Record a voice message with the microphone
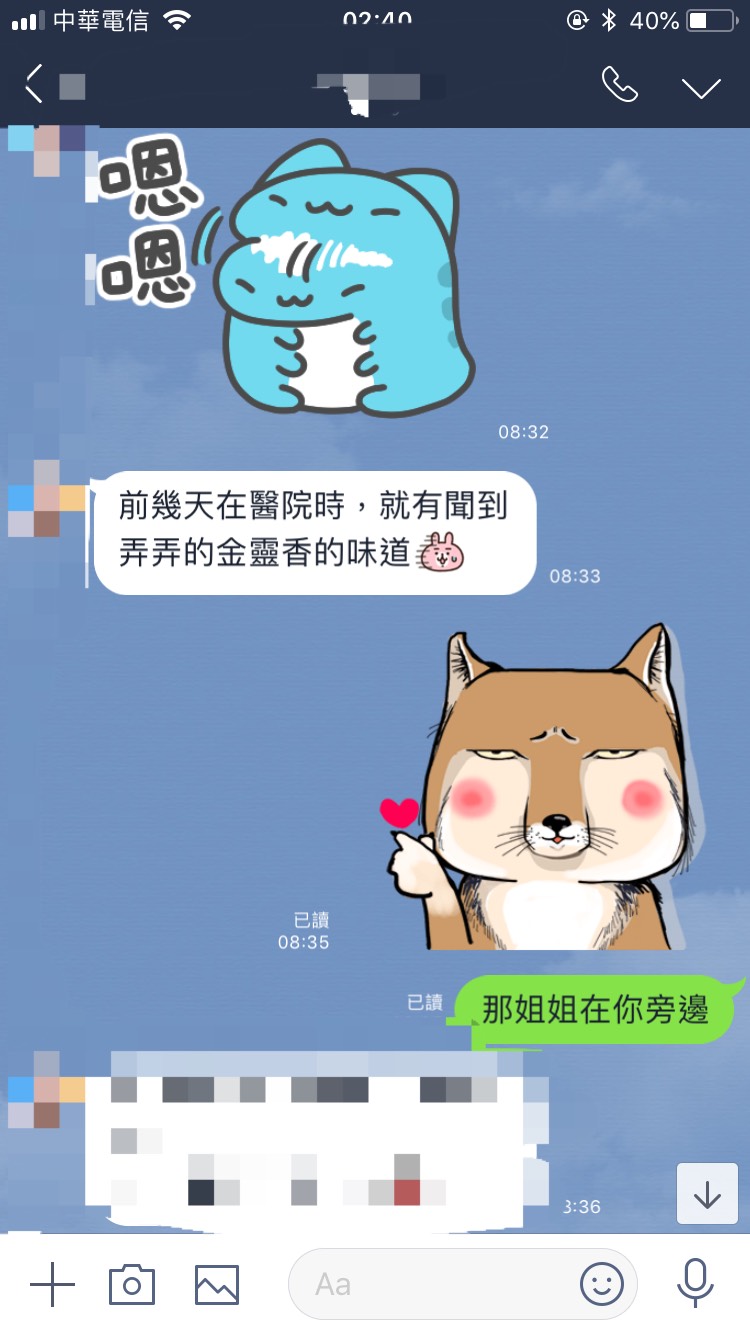750x1334 pixels. (695, 1284)
